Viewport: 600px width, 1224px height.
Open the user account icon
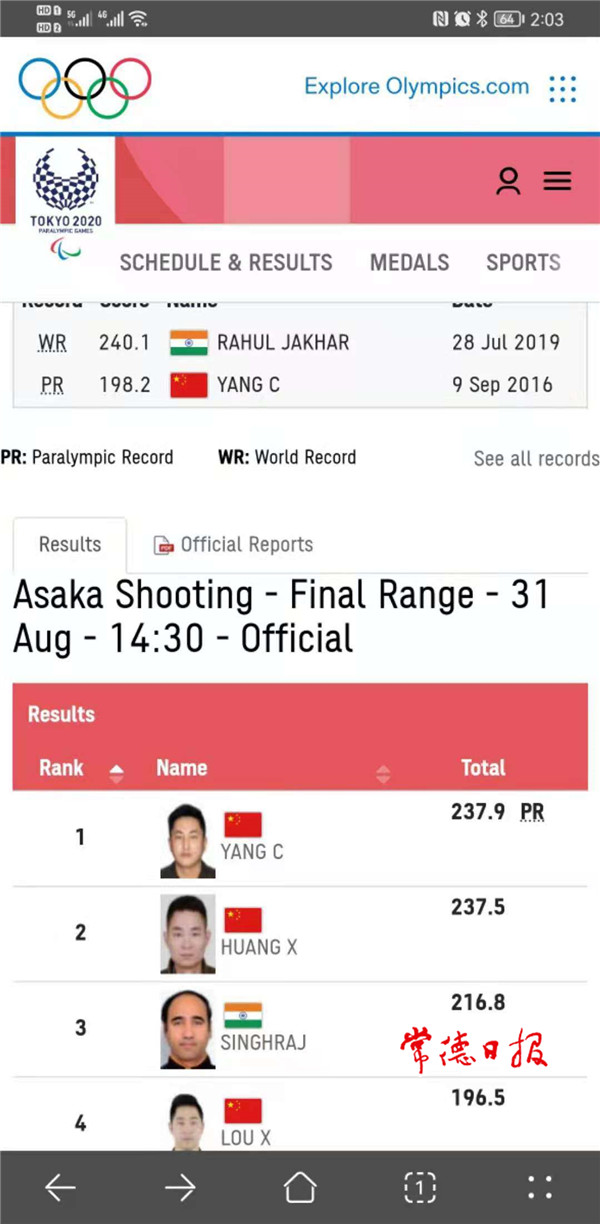pos(508,181)
